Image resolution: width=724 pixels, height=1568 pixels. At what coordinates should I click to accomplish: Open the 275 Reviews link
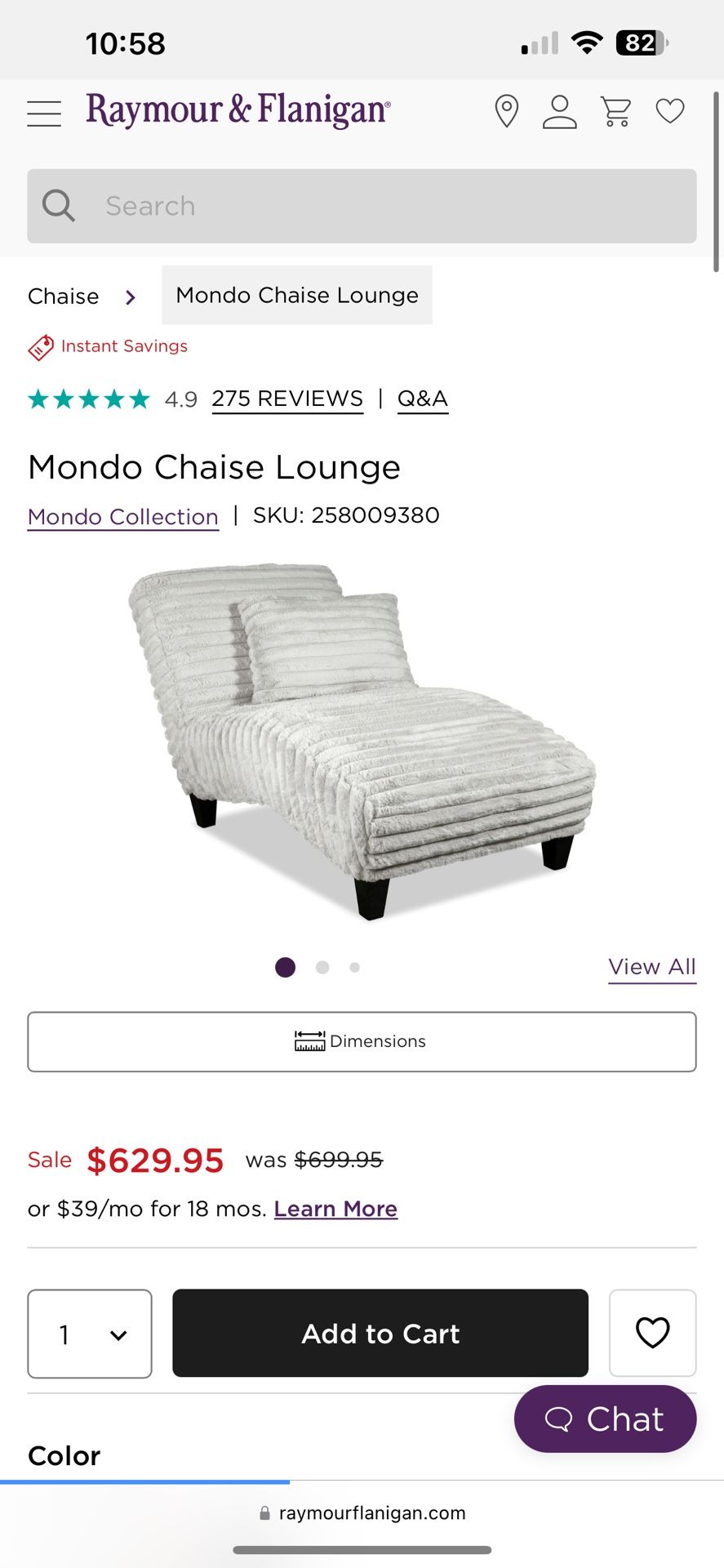coord(287,399)
